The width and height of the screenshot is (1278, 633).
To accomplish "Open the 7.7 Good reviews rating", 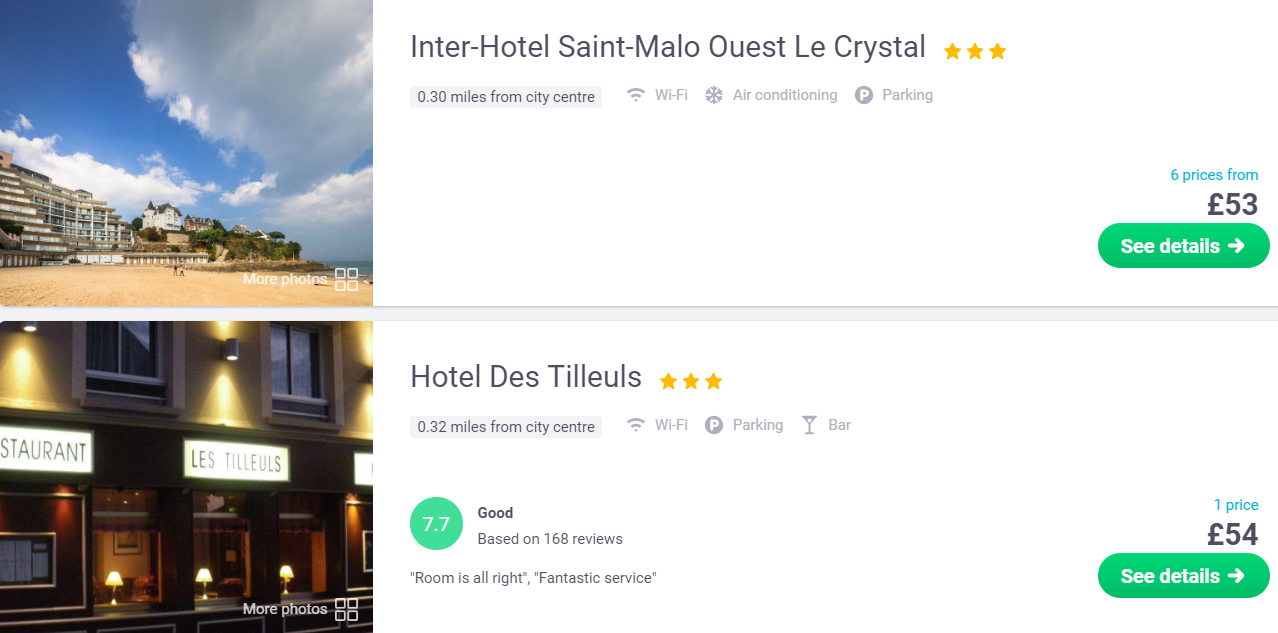I will click(x=437, y=524).
